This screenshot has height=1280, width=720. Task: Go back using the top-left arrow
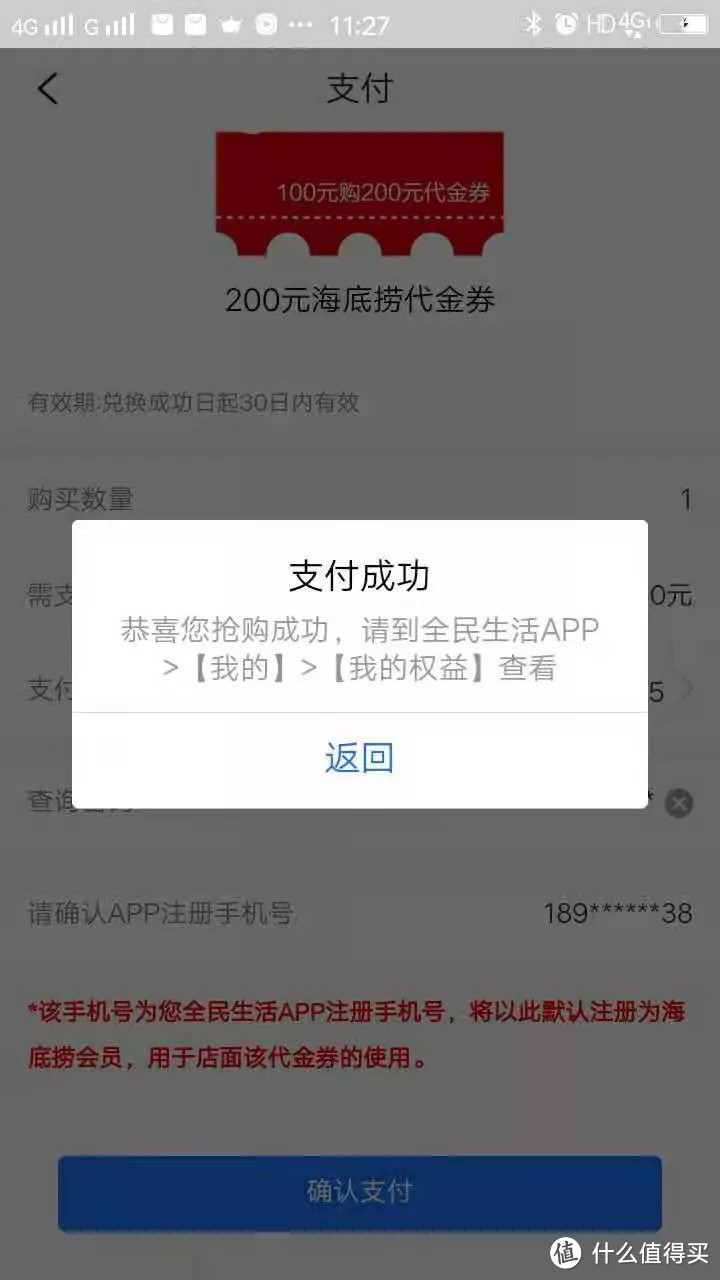coord(48,89)
